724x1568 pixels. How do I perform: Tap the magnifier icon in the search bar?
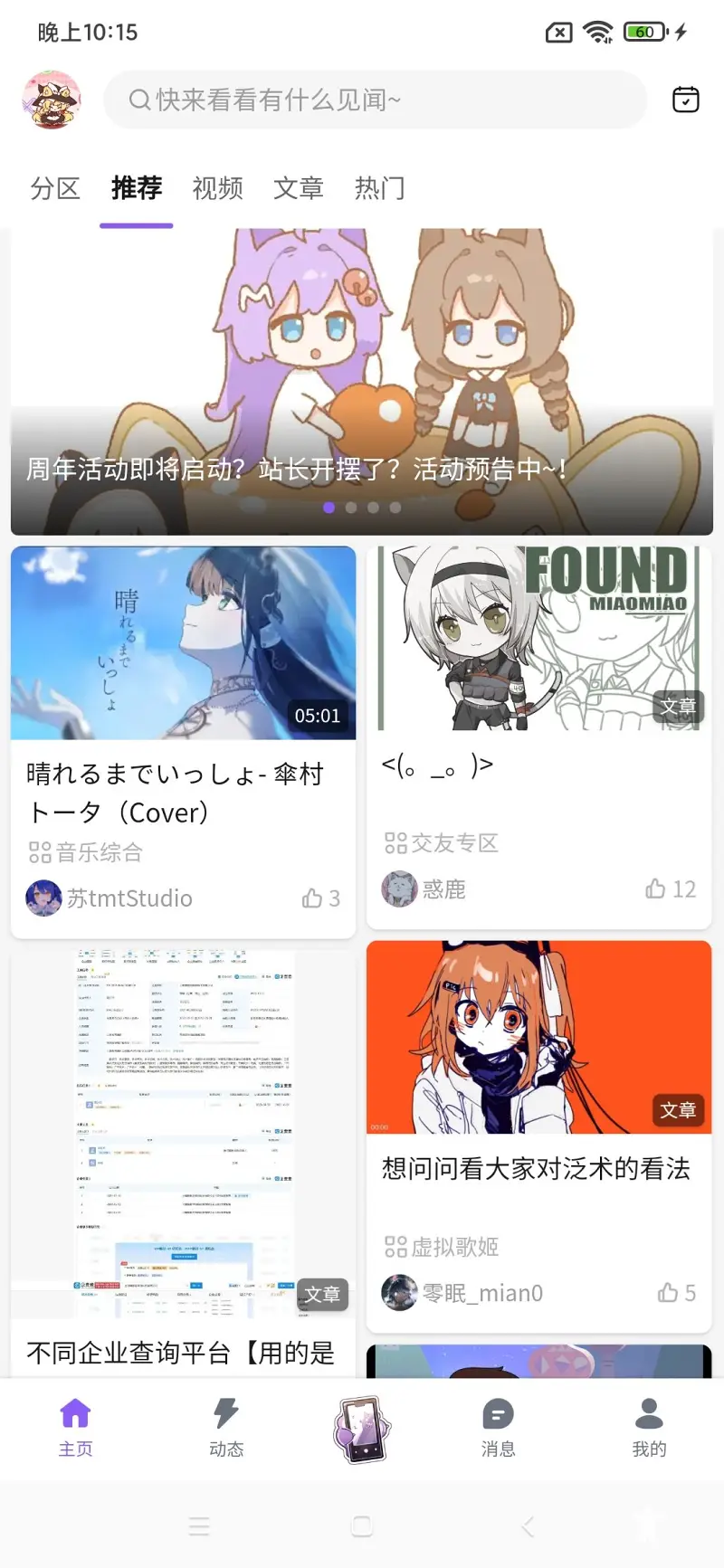click(x=138, y=100)
